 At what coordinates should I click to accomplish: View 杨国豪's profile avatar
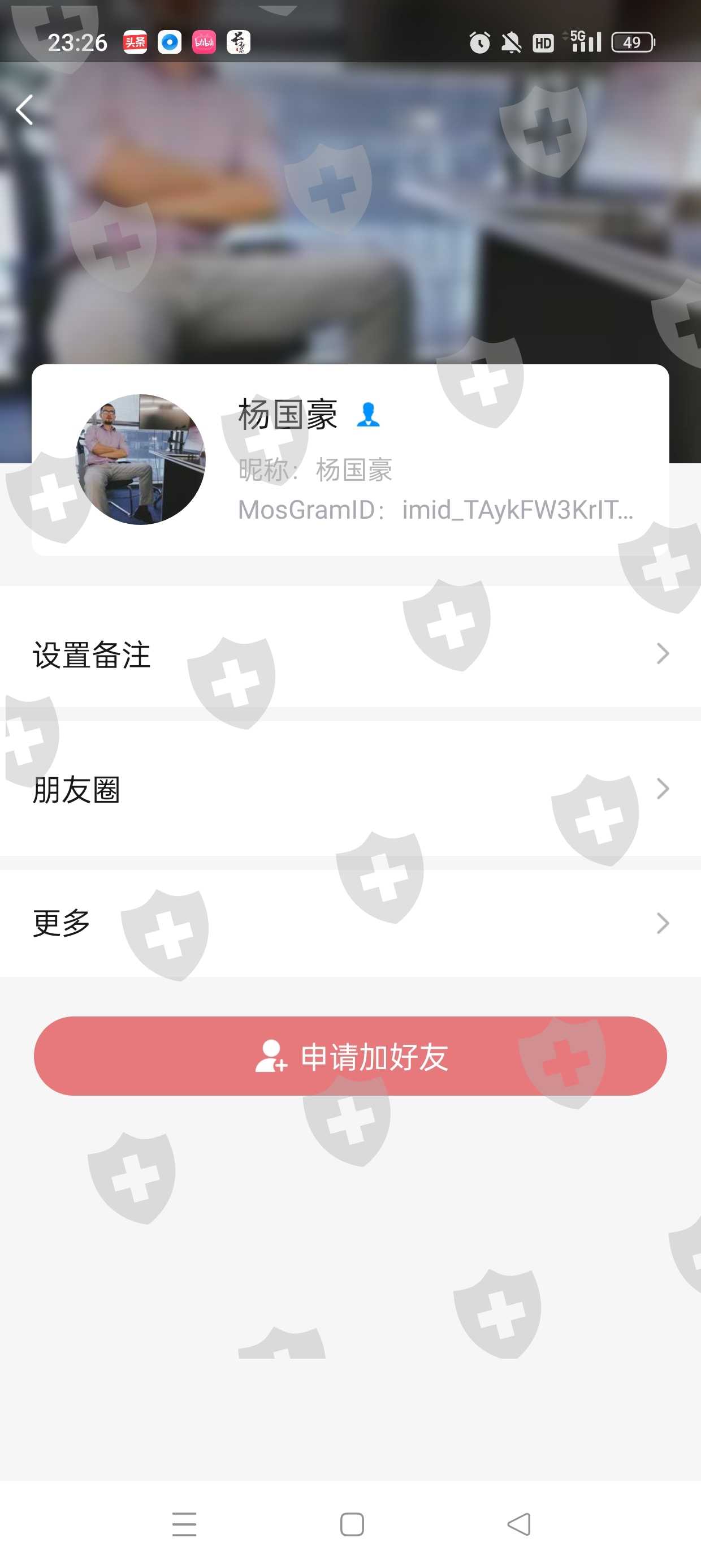pos(140,459)
